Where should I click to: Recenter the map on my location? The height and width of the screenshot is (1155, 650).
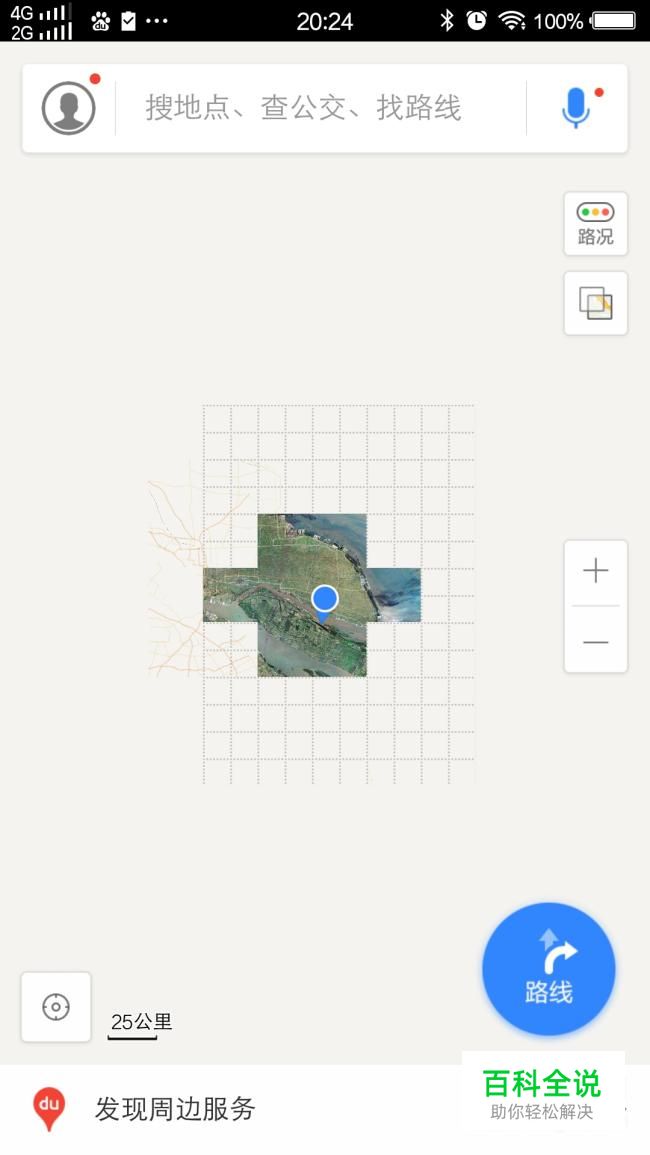tap(56, 1006)
